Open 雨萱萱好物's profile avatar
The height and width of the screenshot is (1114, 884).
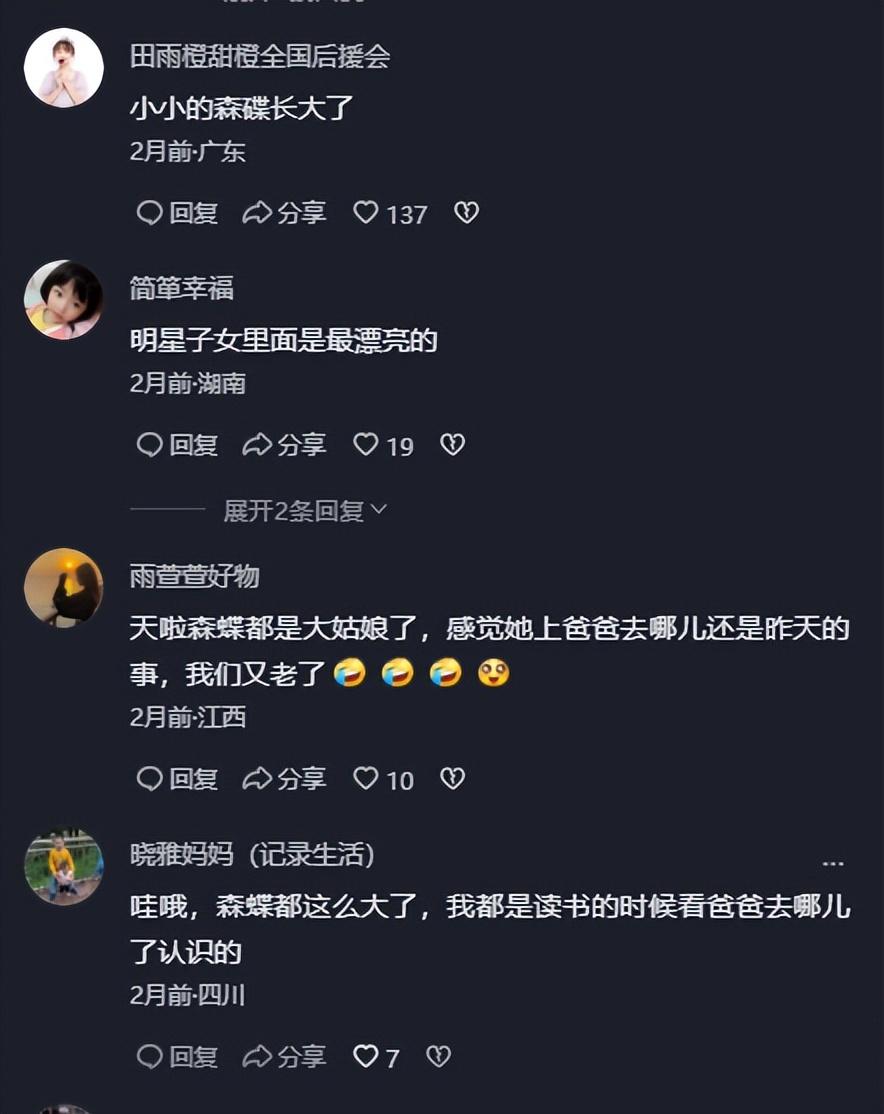pos(64,588)
